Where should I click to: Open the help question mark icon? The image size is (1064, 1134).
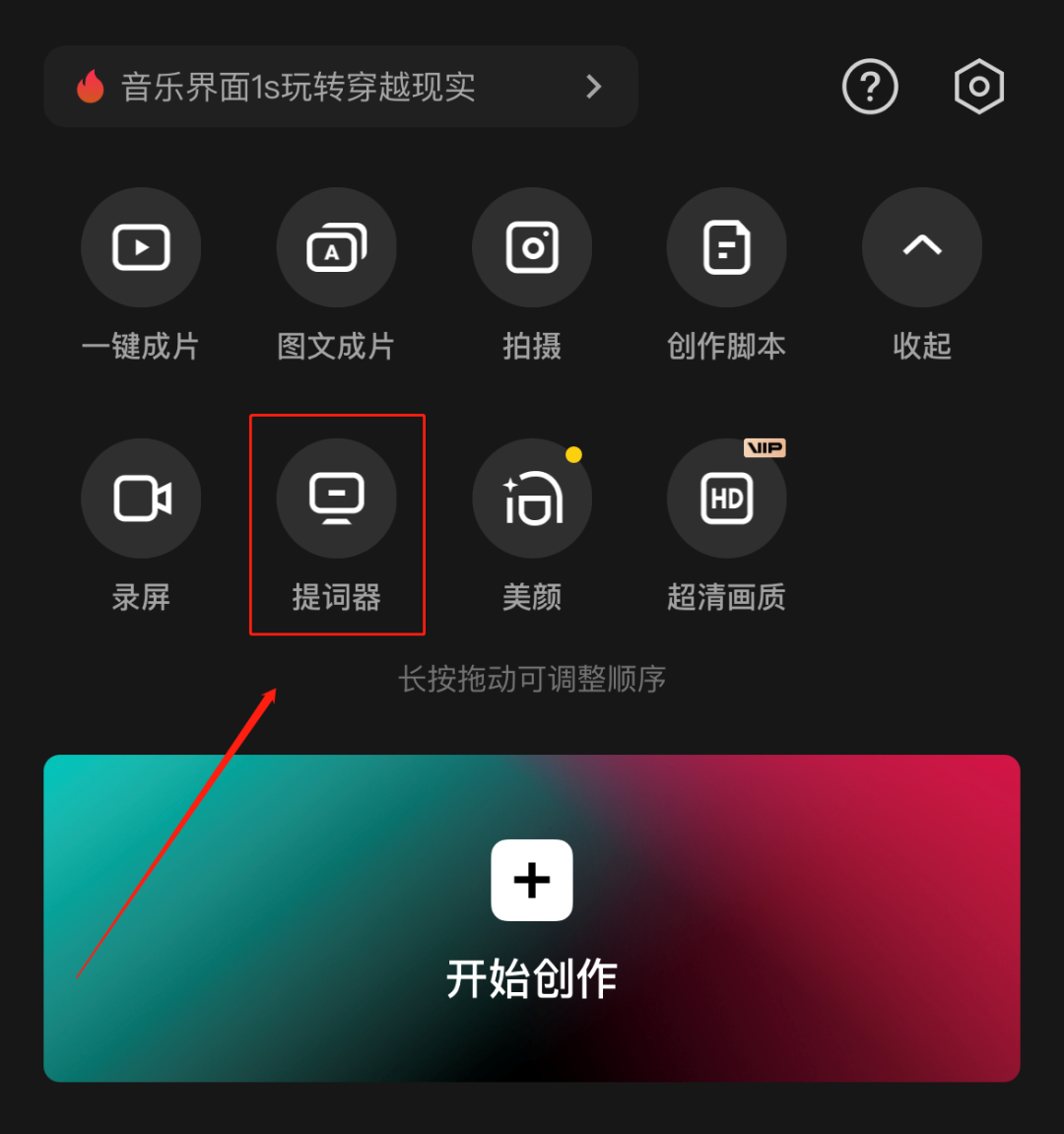pos(870,87)
